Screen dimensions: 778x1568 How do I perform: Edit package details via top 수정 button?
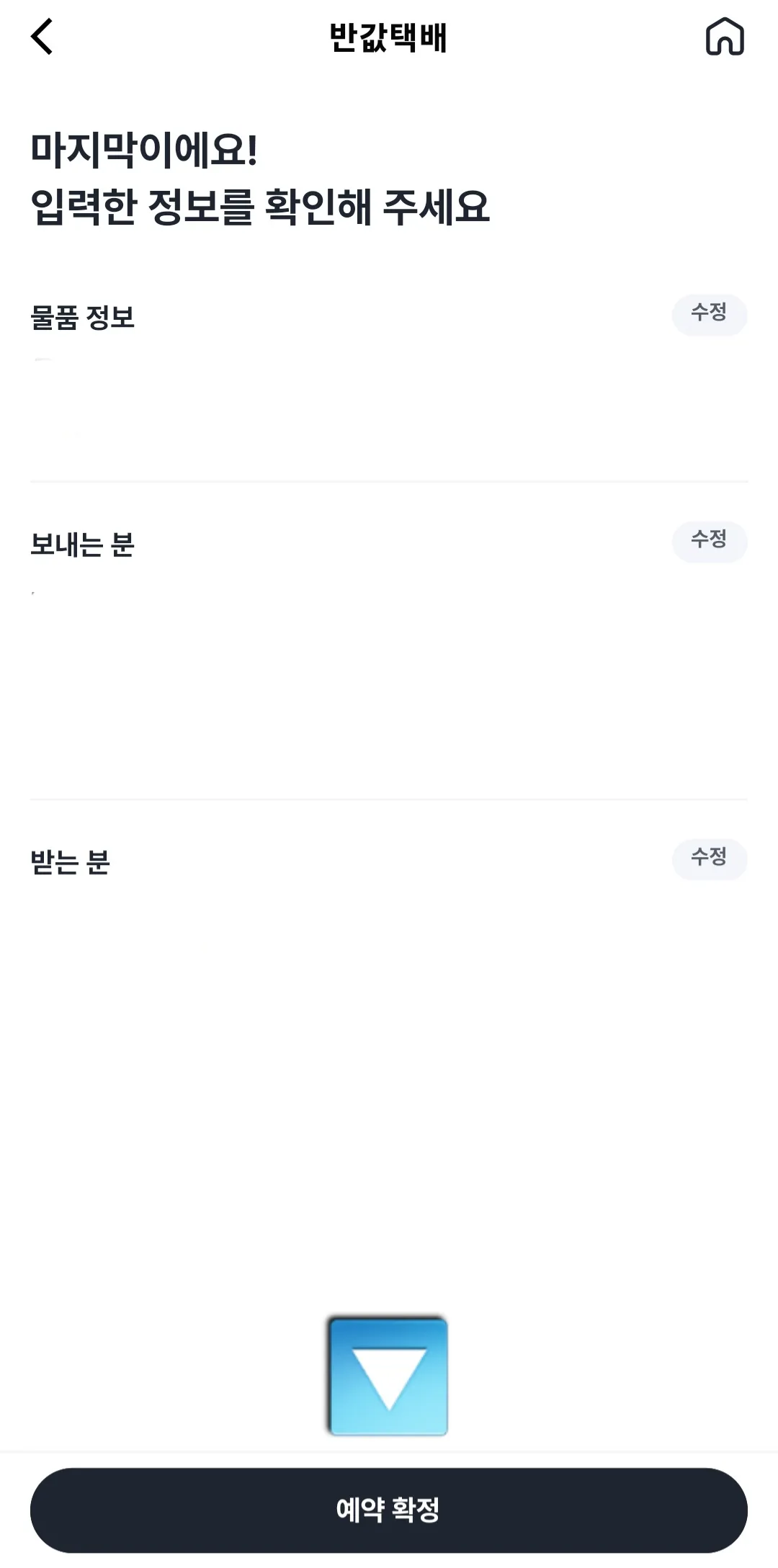[710, 315]
